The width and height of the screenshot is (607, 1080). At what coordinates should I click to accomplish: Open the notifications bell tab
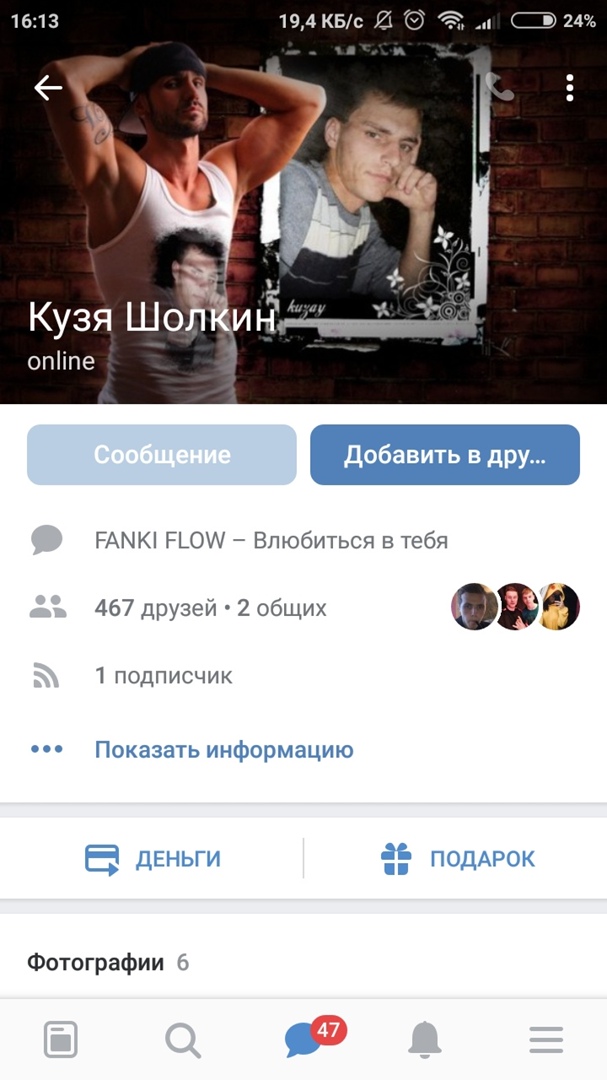(x=425, y=1041)
